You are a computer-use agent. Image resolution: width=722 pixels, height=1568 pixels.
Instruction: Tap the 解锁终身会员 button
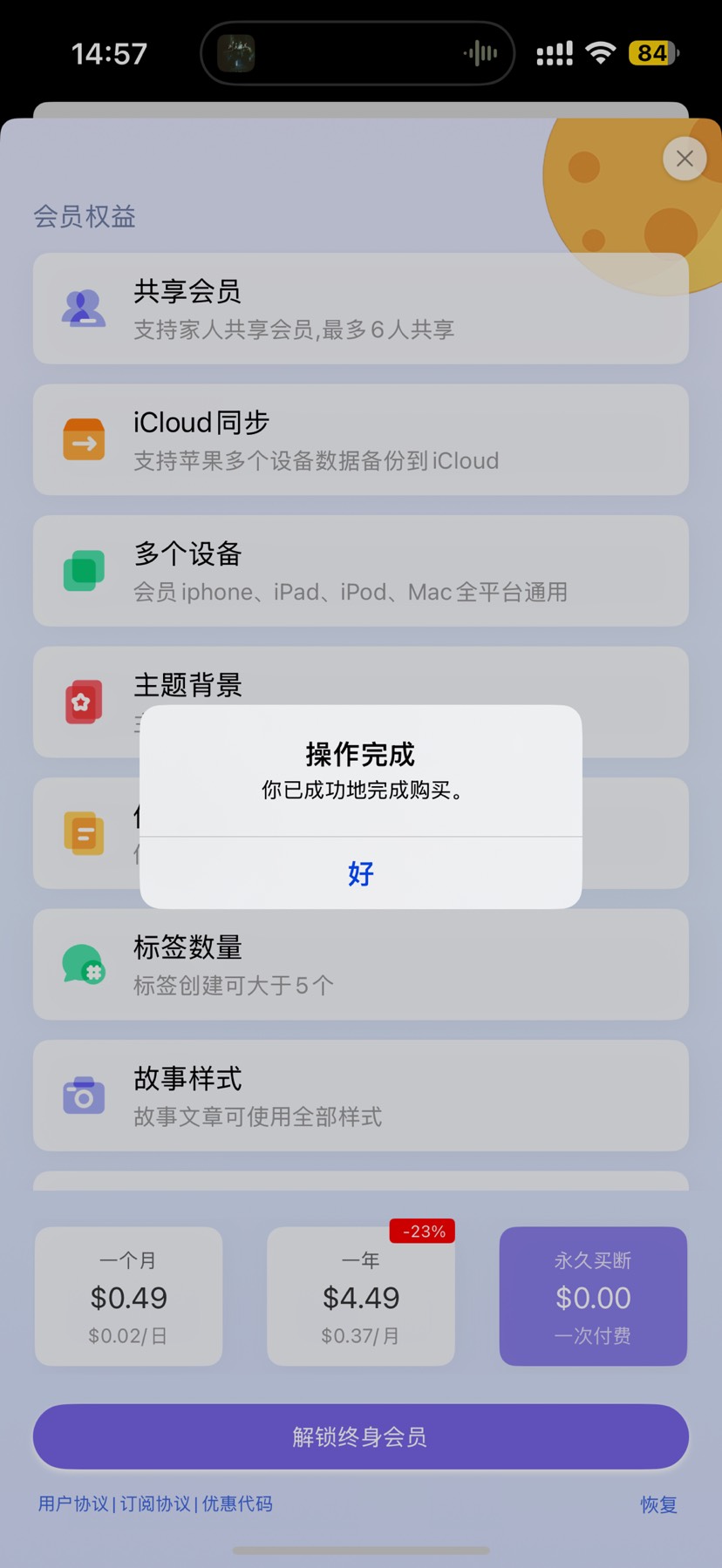(x=360, y=1436)
